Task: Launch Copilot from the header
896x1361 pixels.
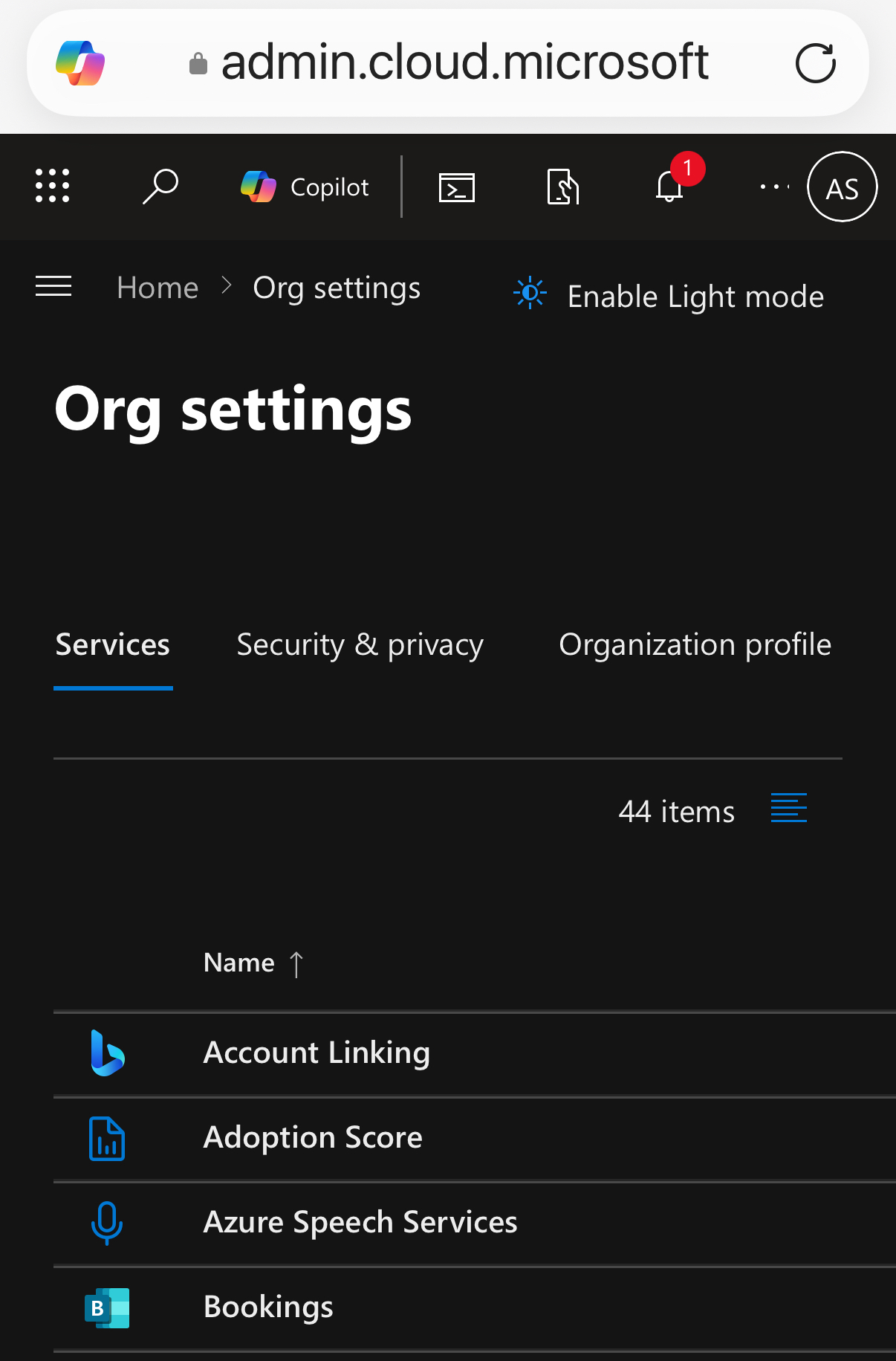Action: click(x=305, y=187)
